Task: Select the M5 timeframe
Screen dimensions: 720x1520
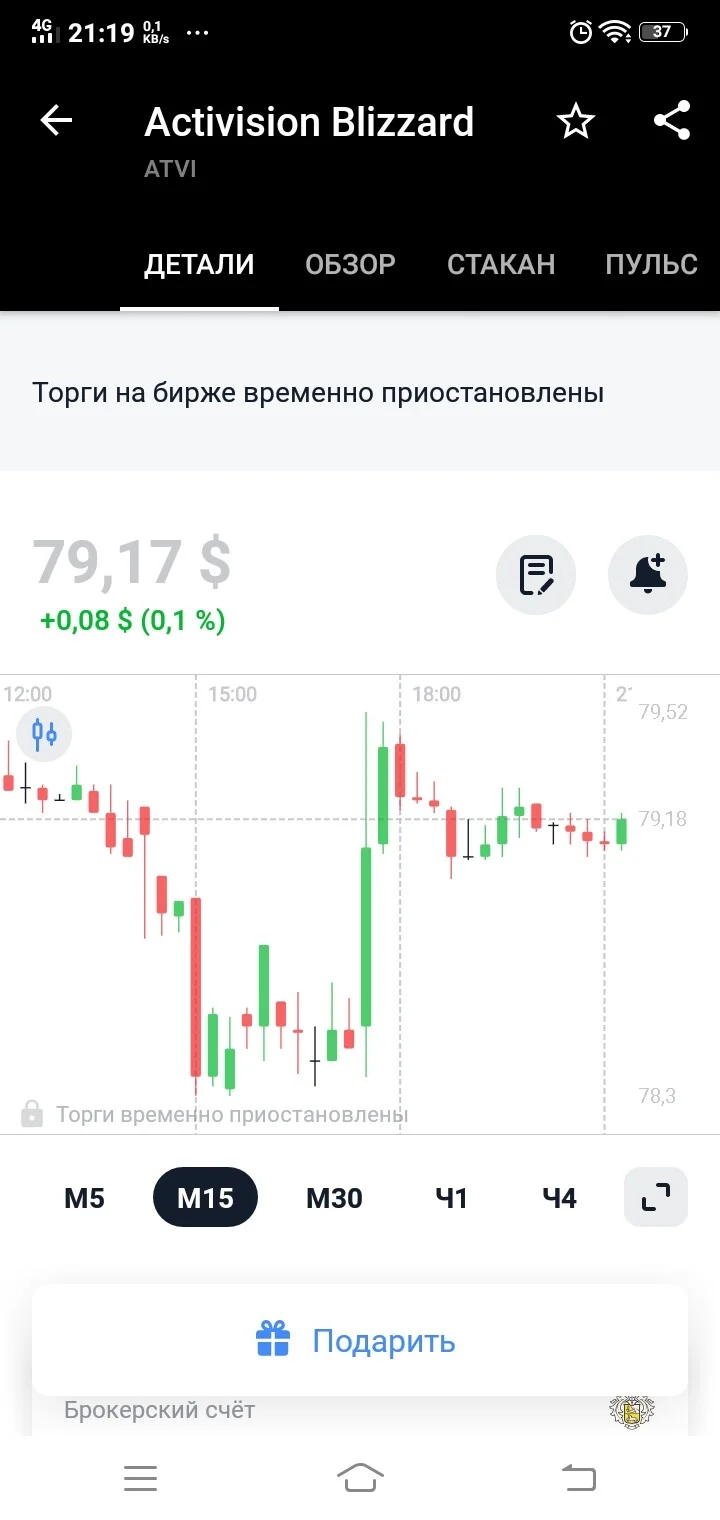Action: tap(84, 1197)
